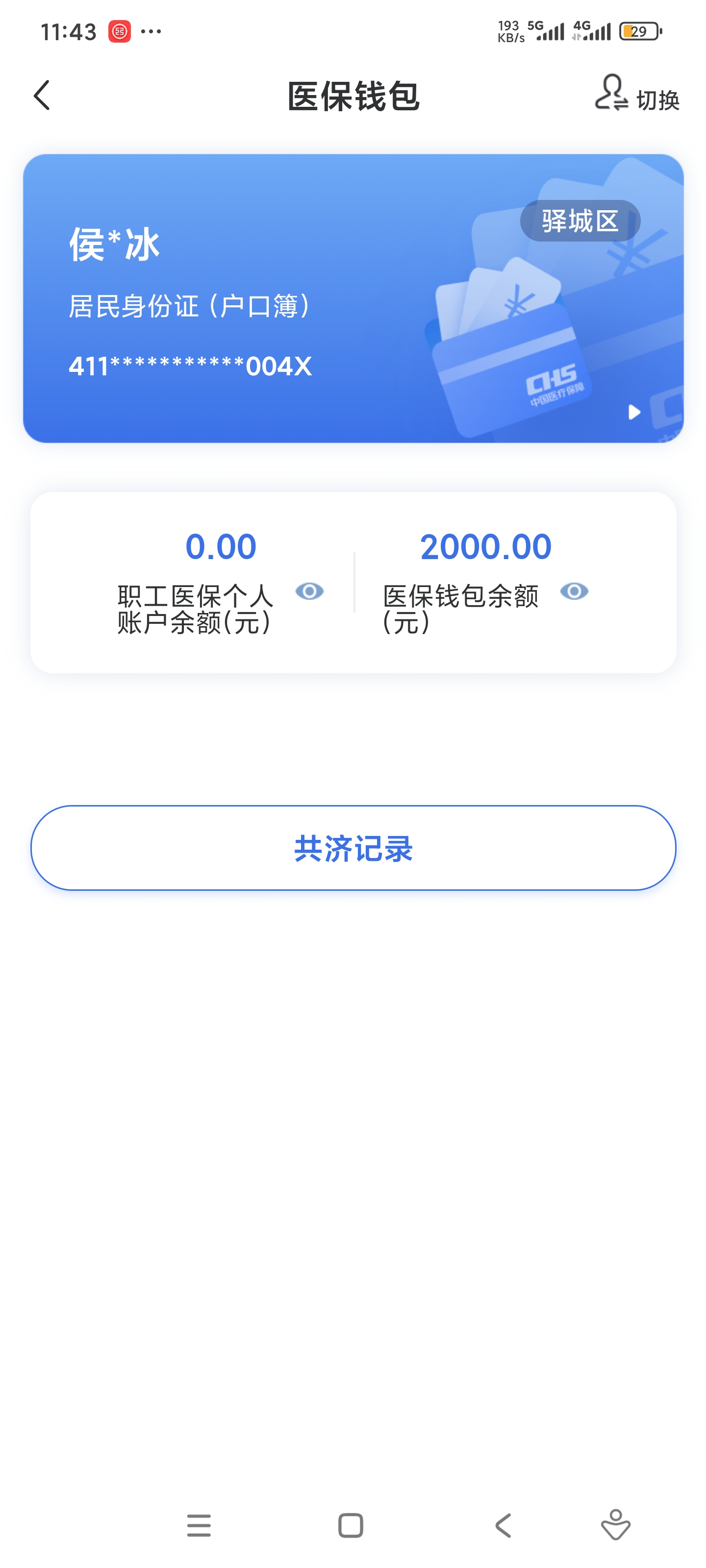Hide the 职工医保个人账户余额 amount
706x1568 pixels.
click(309, 591)
